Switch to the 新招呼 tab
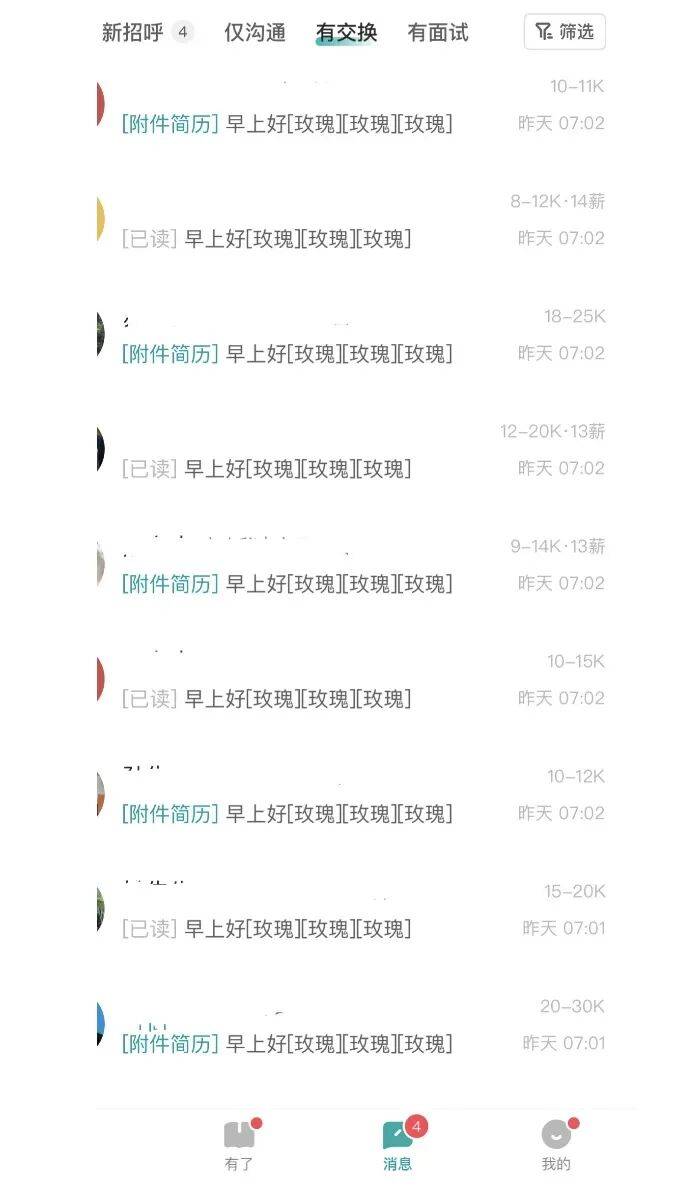The image size is (681, 1196). tap(133, 32)
